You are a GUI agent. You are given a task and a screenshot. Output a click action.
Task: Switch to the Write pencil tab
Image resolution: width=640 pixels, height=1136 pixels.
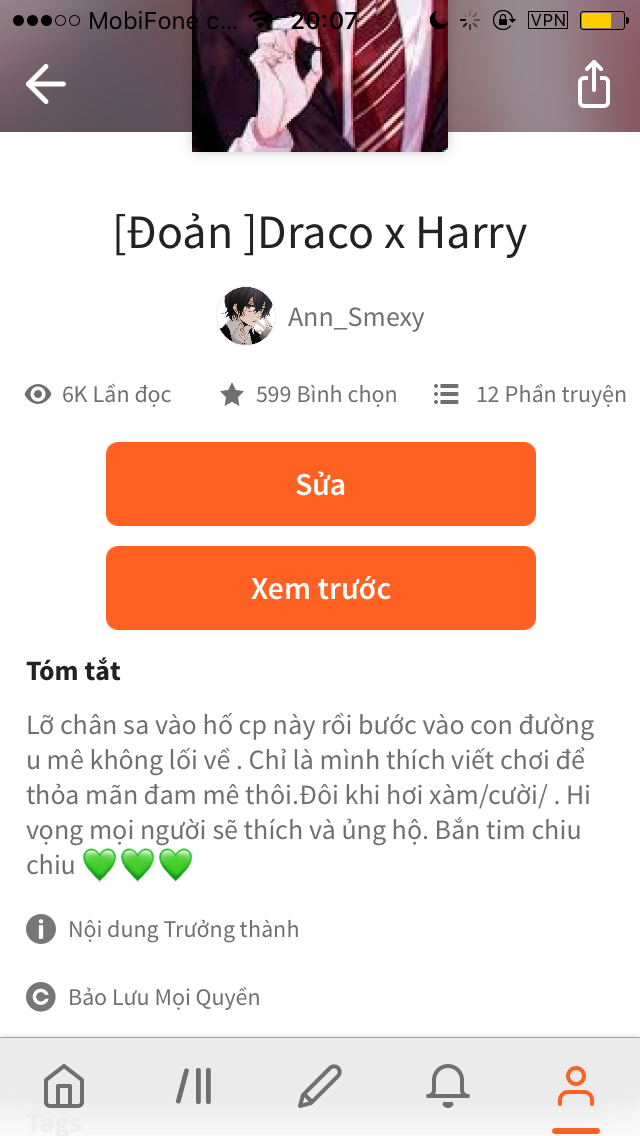tap(320, 1086)
